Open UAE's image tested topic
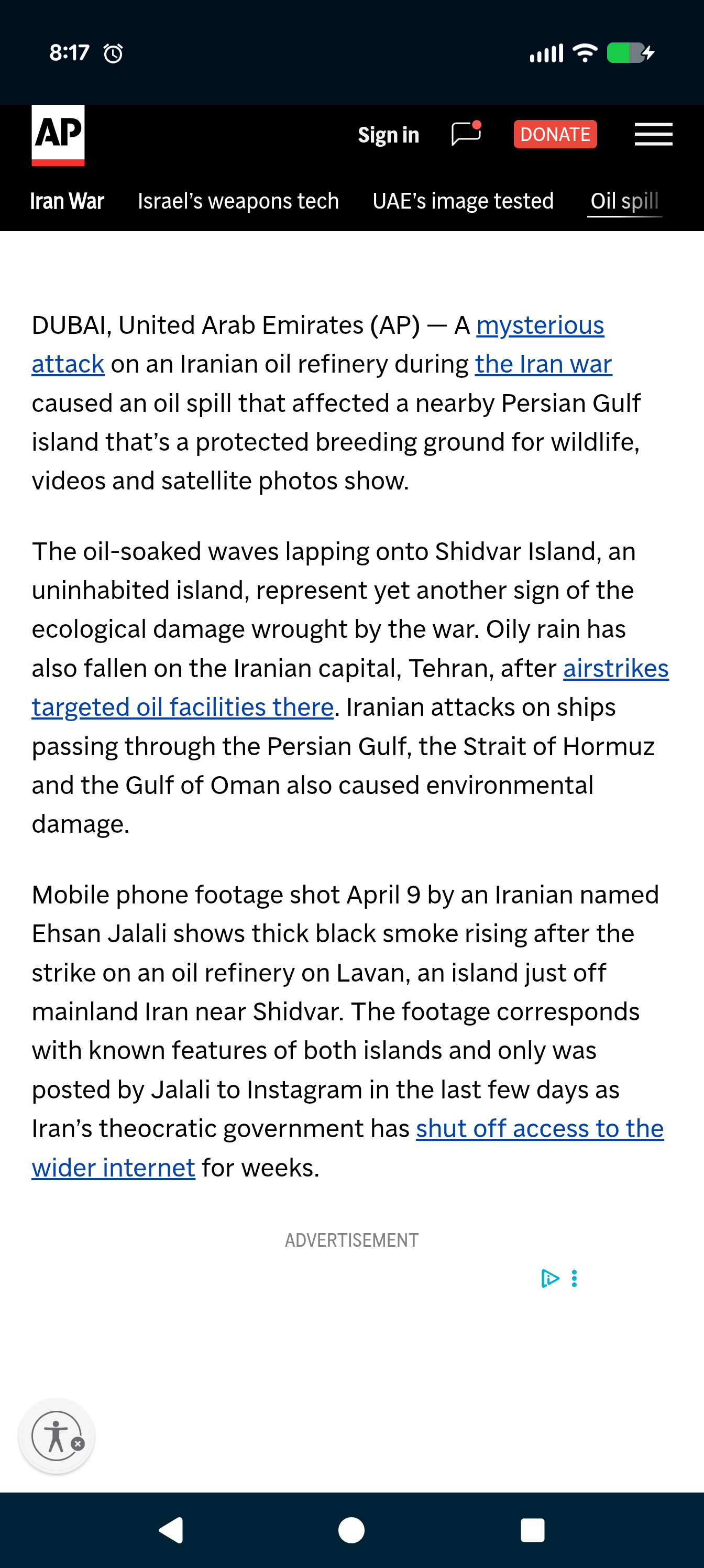This screenshot has width=704, height=1568. [463, 201]
